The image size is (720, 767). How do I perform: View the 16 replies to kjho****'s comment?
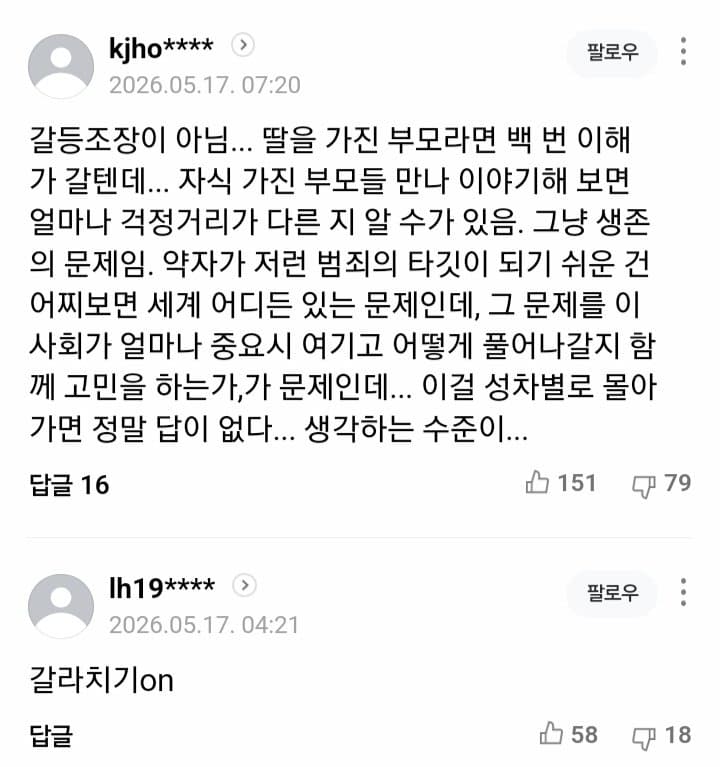(69, 485)
